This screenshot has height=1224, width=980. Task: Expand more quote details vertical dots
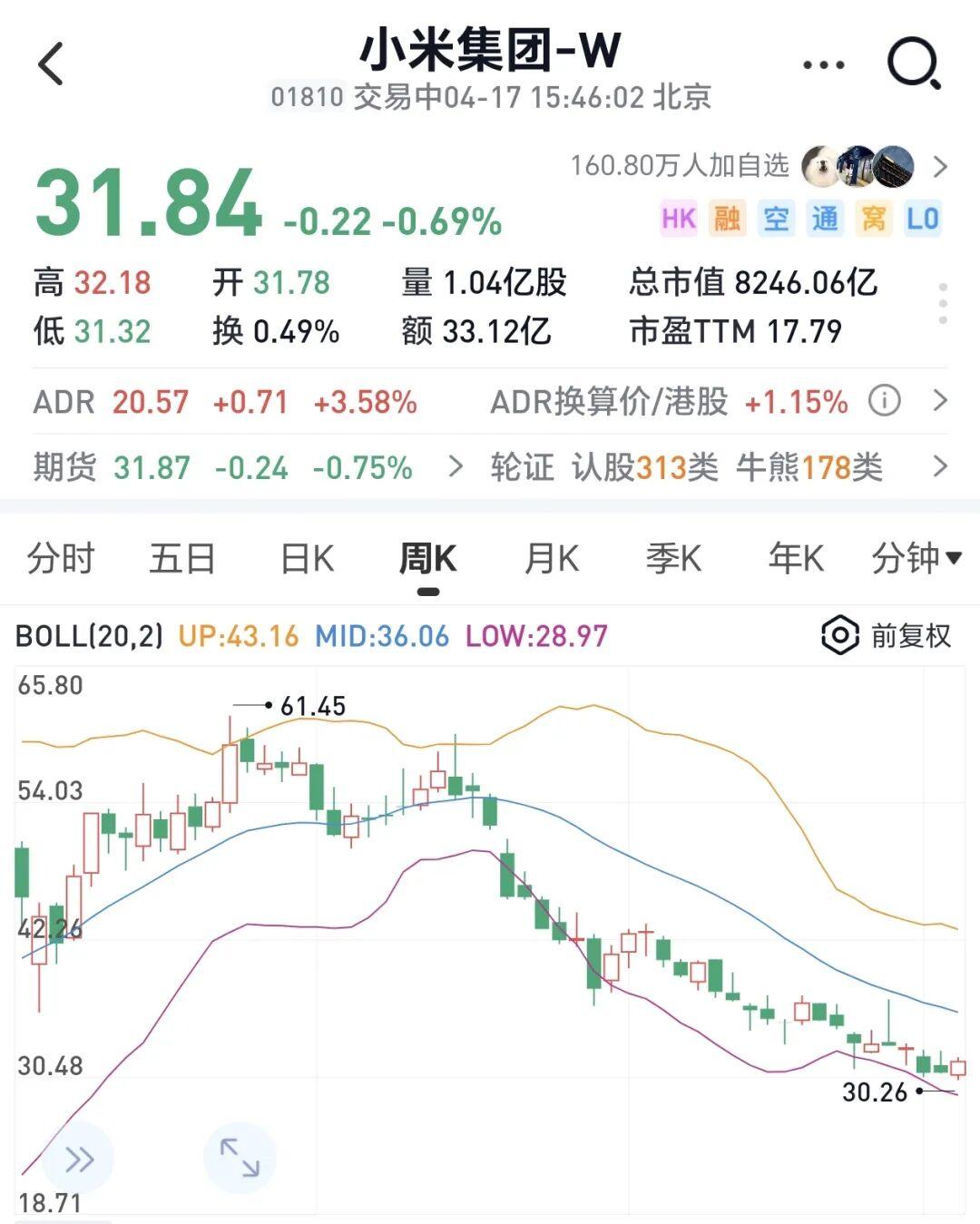tap(943, 304)
